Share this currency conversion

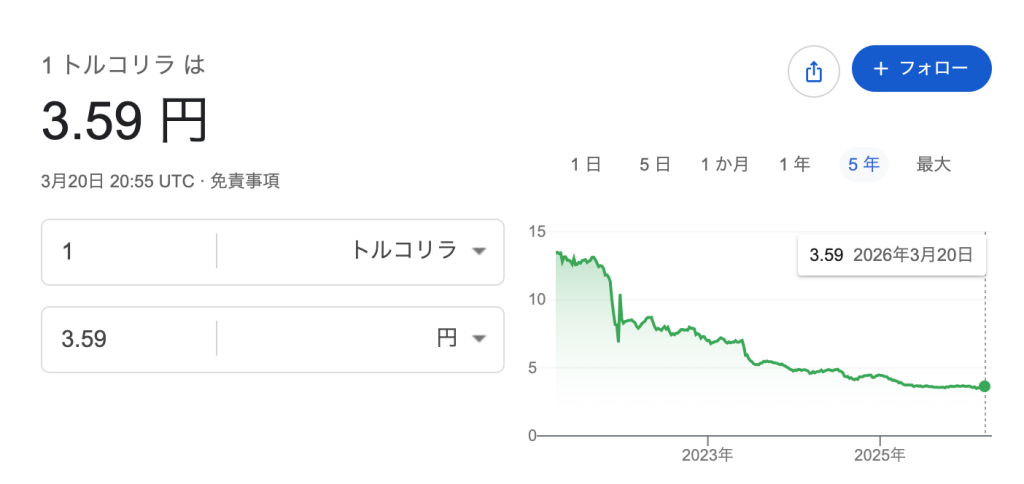point(813,71)
